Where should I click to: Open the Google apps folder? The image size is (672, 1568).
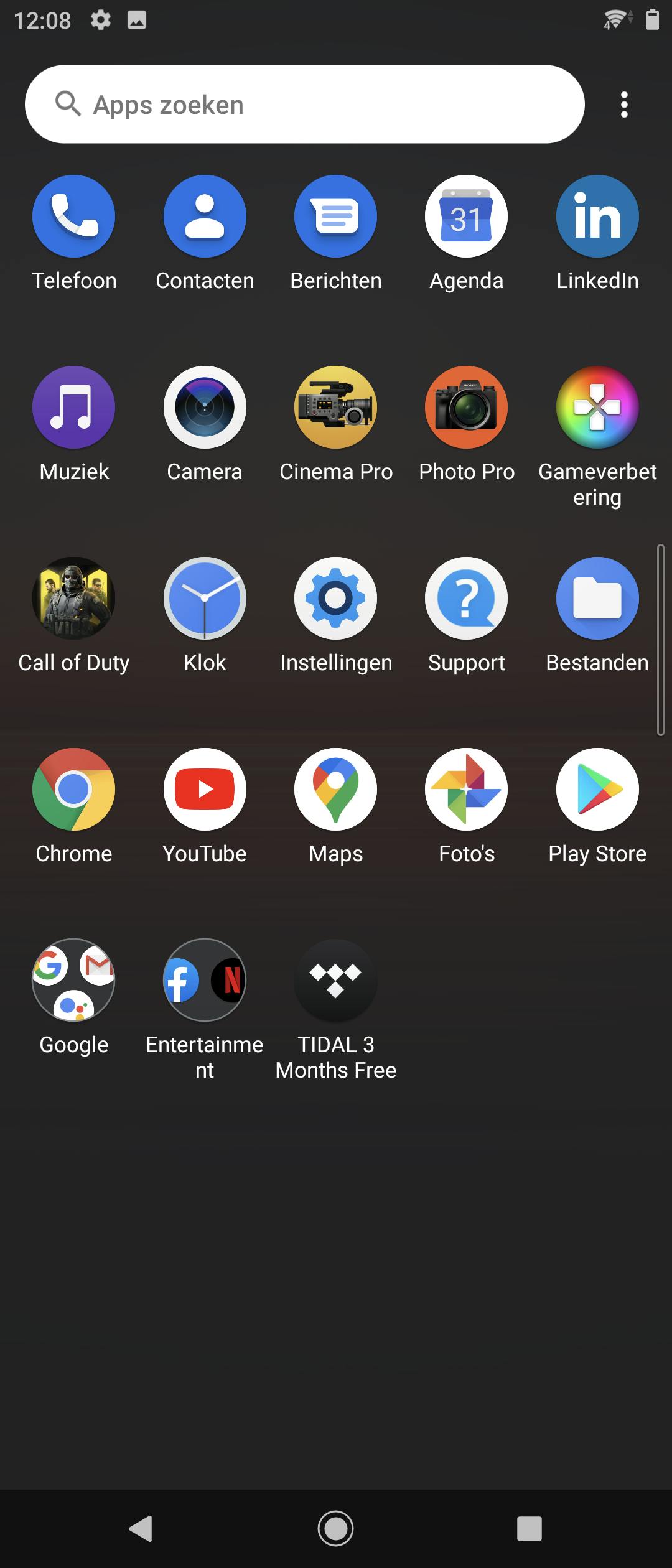tap(74, 981)
